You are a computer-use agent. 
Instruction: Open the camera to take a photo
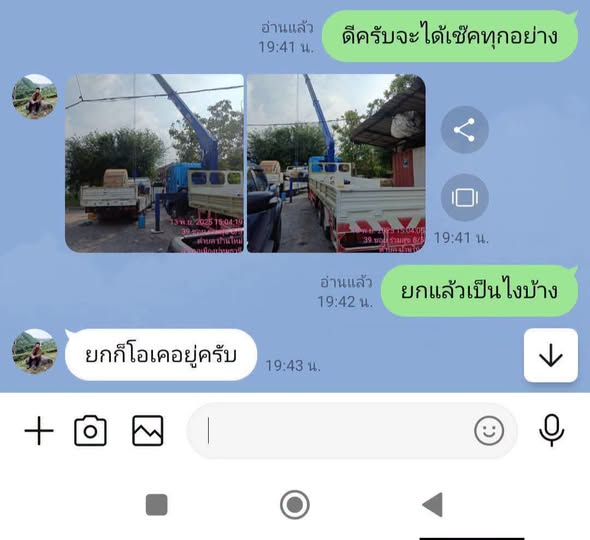[90, 430]
